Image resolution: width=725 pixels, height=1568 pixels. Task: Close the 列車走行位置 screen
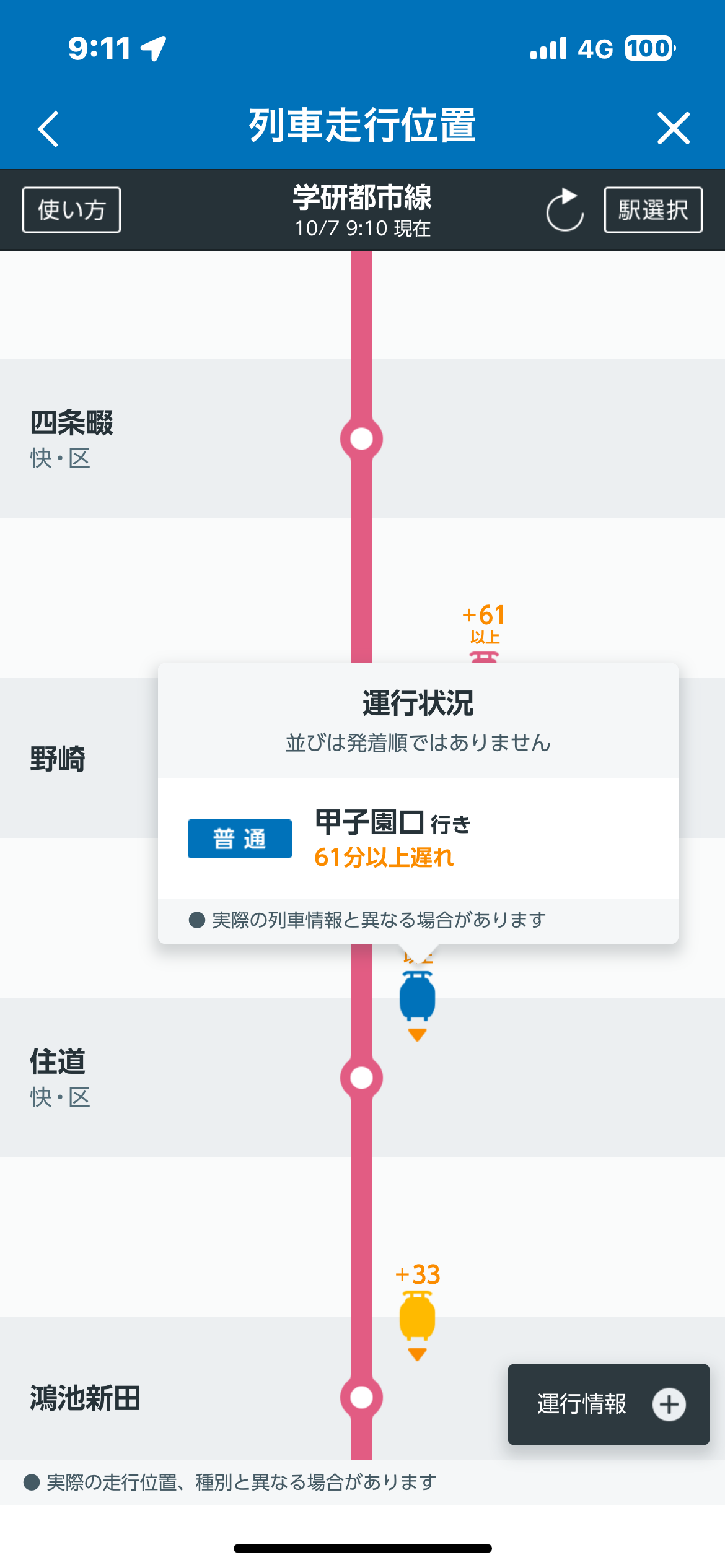673,129
